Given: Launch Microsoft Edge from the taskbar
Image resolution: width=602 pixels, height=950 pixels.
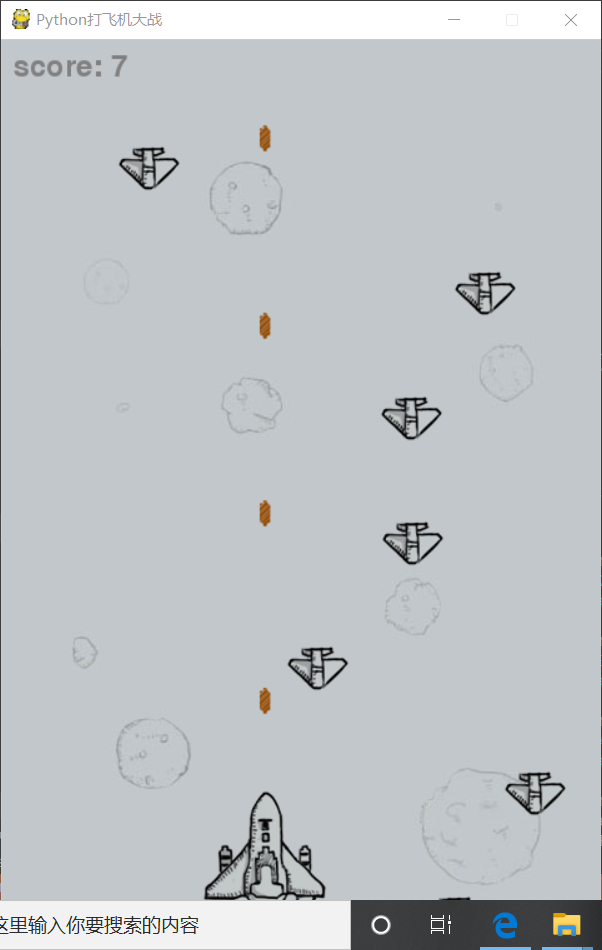Looking at the screenshot, I should pyautogui.click(x=505, y=925).
